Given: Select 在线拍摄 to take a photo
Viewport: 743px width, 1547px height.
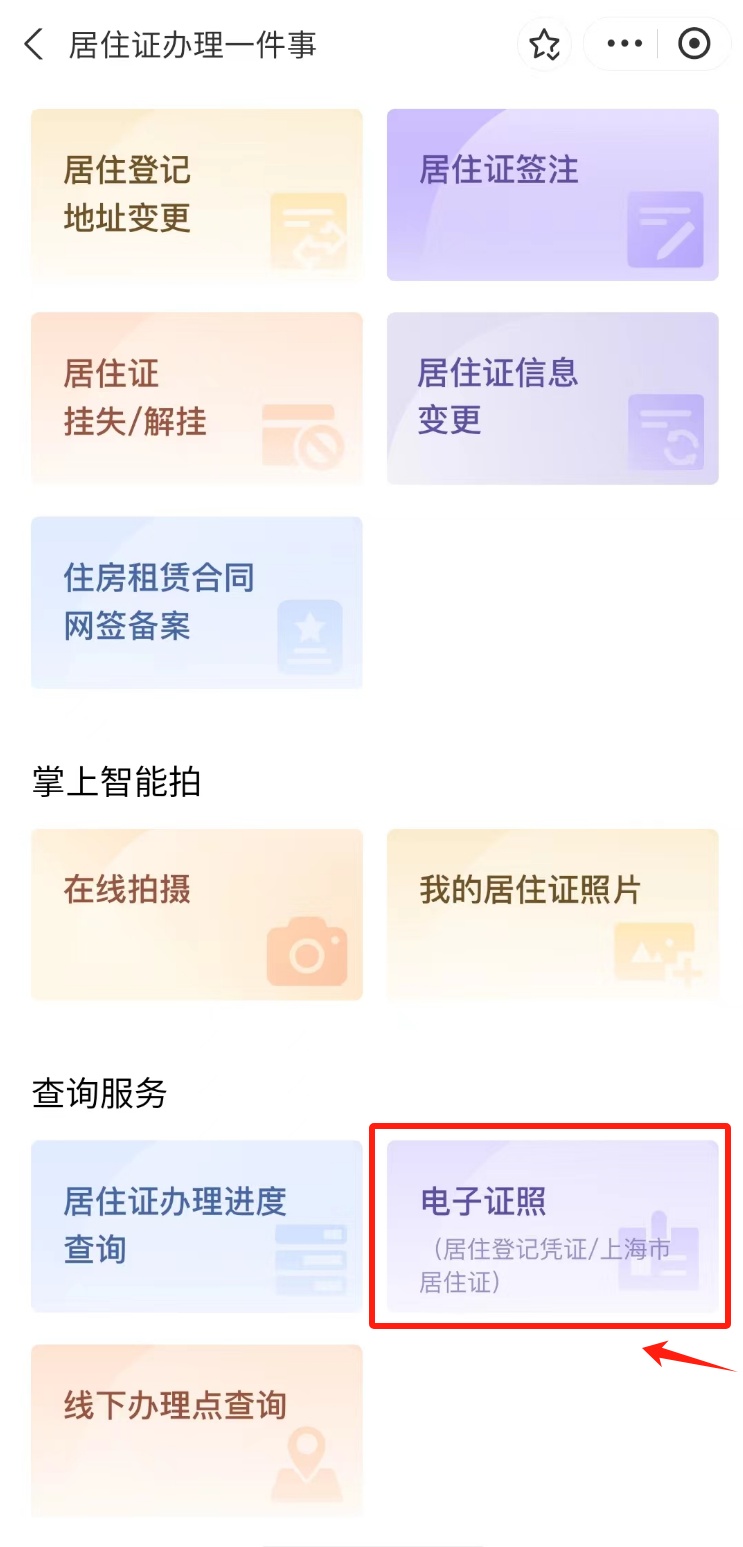Looking at the screenshot, I should [x=196, y=914].
